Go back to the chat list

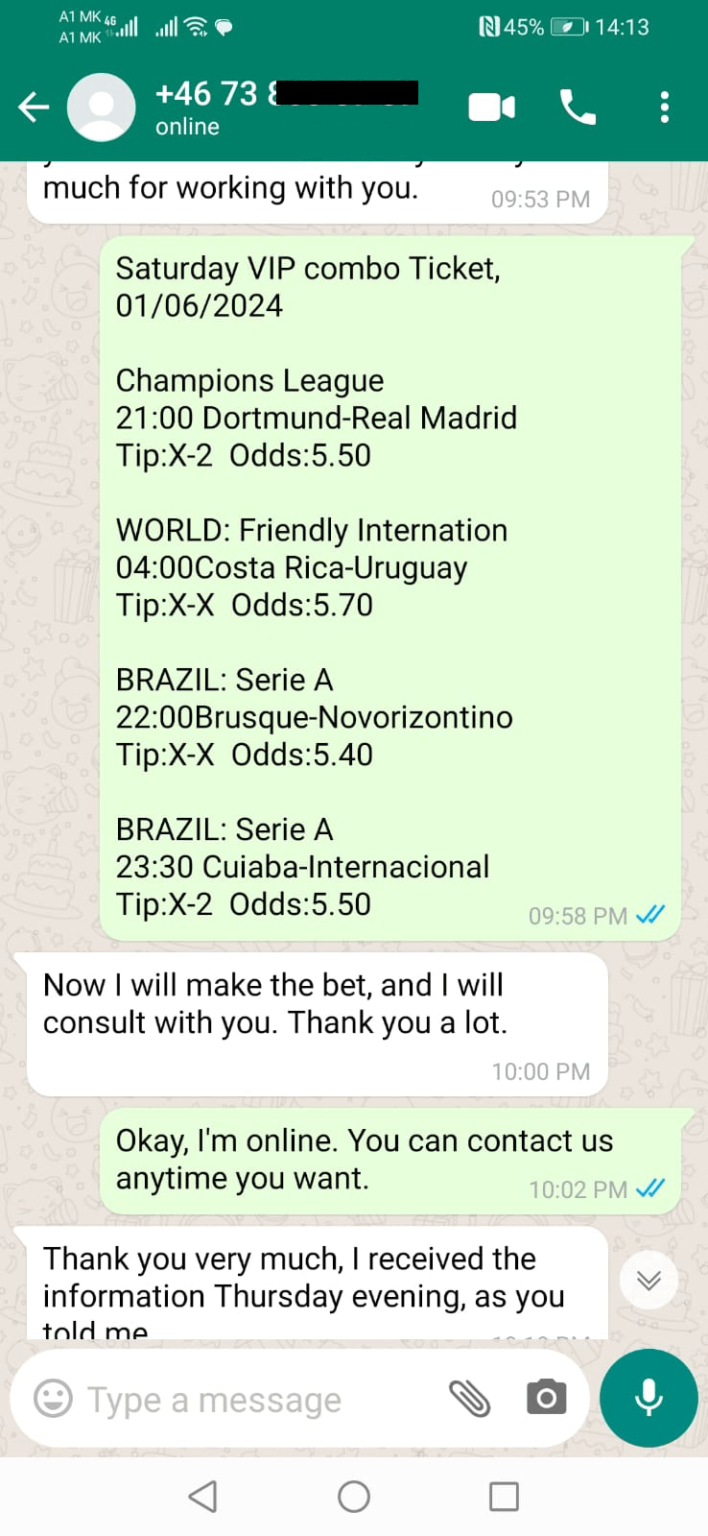[x=34, y=108]
